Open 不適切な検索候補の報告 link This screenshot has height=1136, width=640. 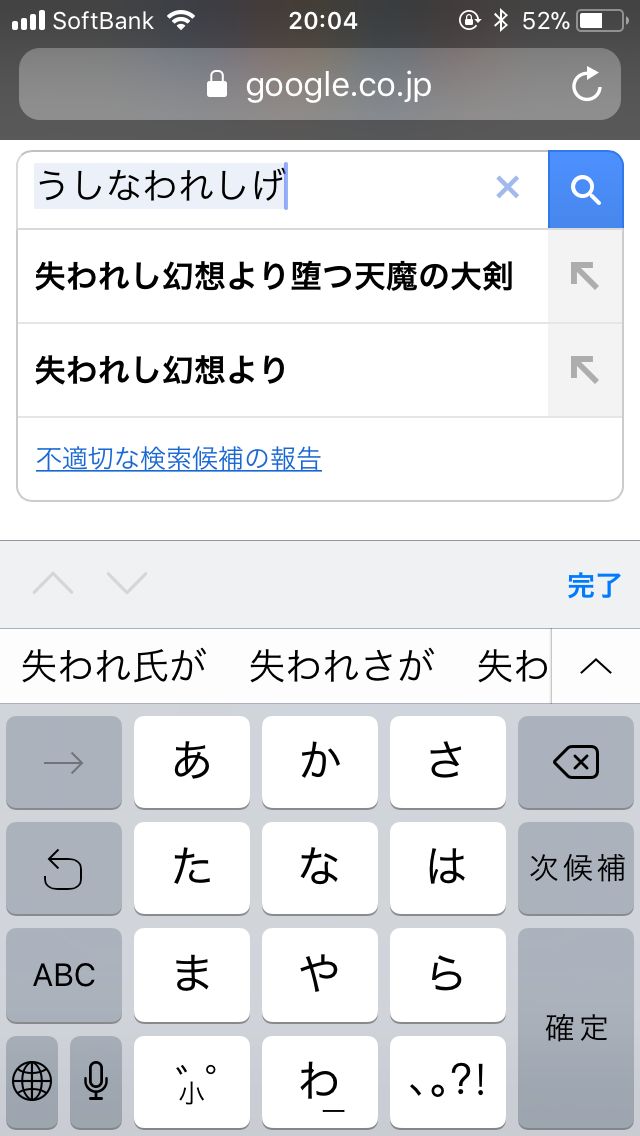tap(179, 459)
